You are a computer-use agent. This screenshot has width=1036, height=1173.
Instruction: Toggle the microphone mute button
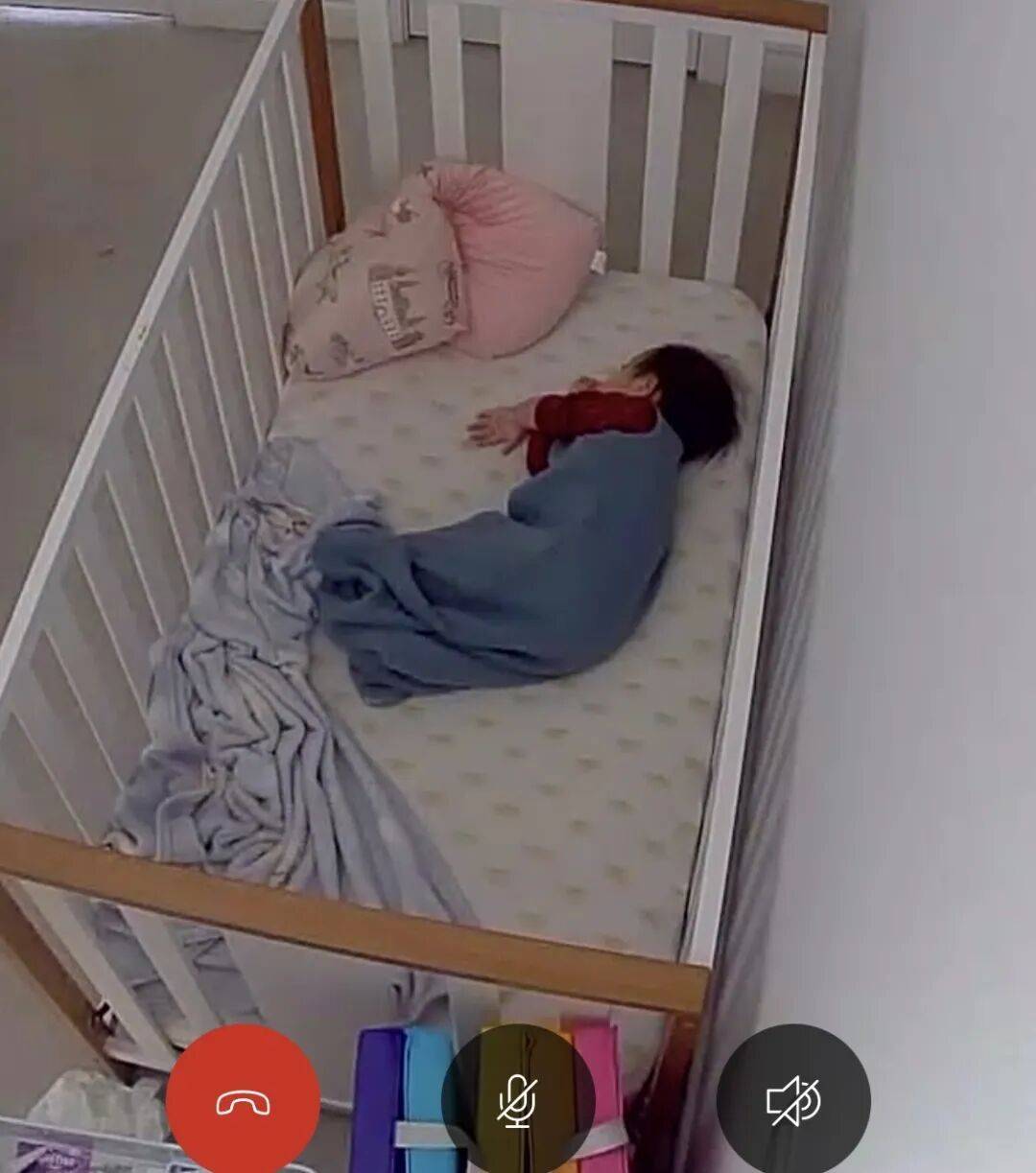(x=518, y=1101)
